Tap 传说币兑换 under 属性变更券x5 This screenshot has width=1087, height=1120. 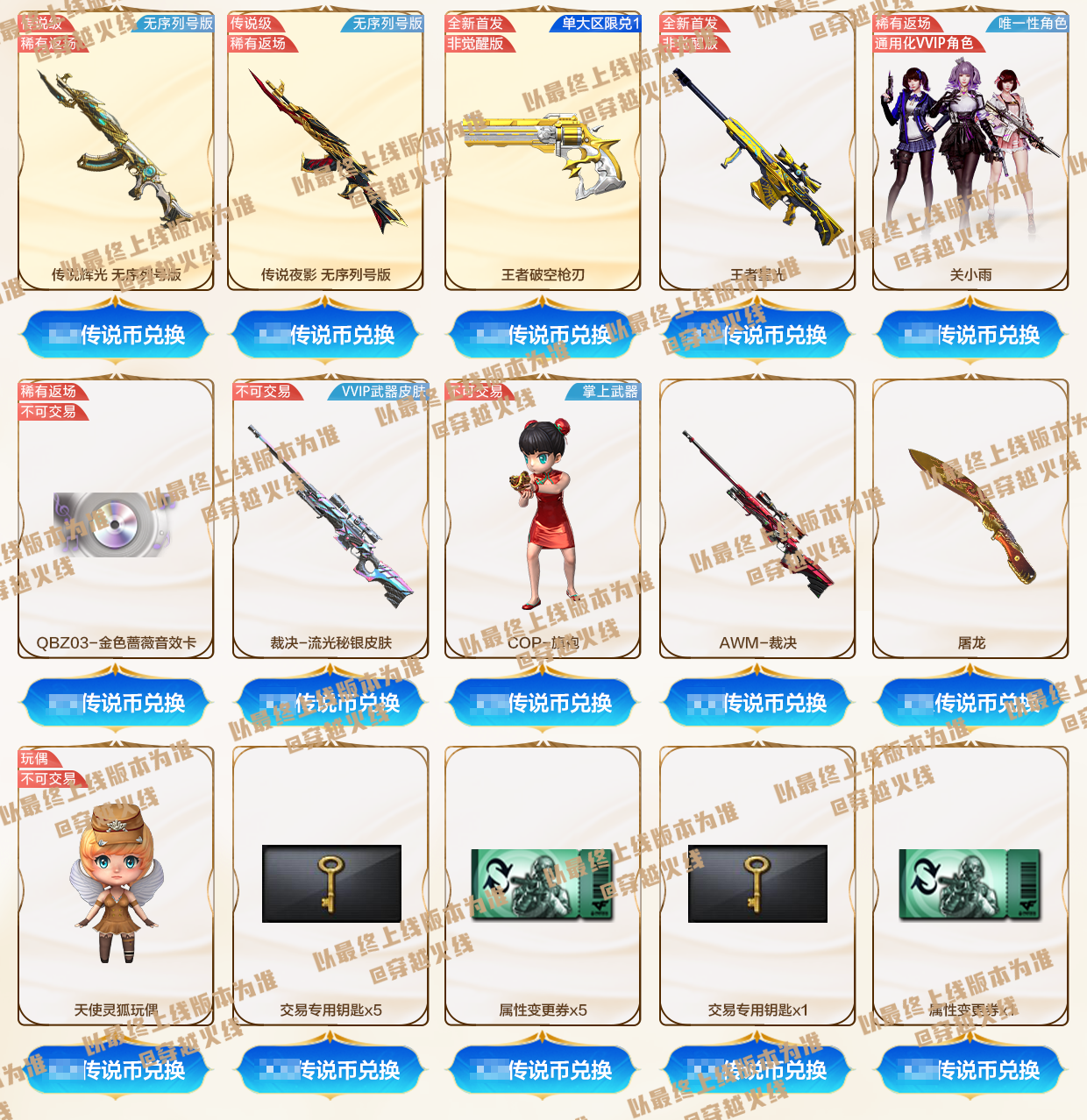coord(543,1070)
